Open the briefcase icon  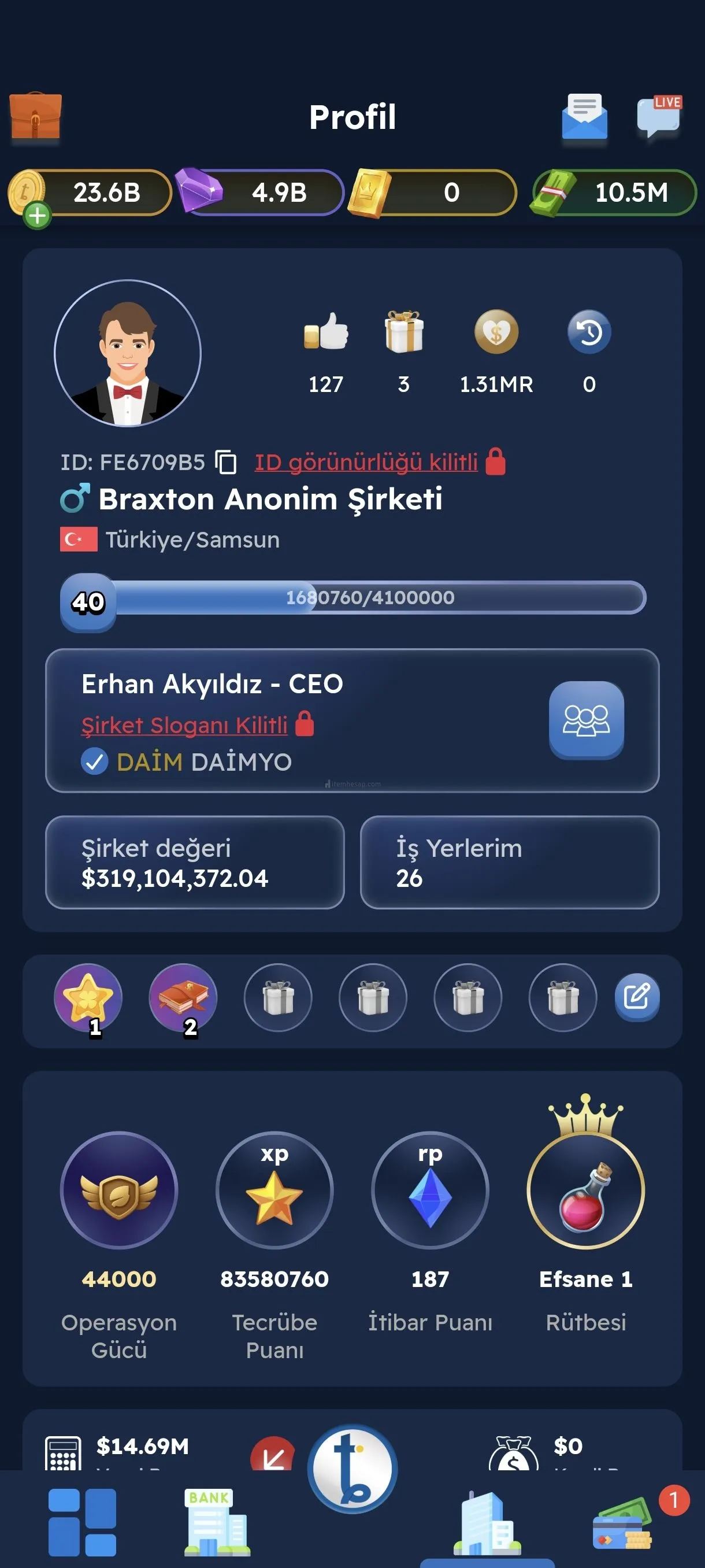click(x=35, y=116)
